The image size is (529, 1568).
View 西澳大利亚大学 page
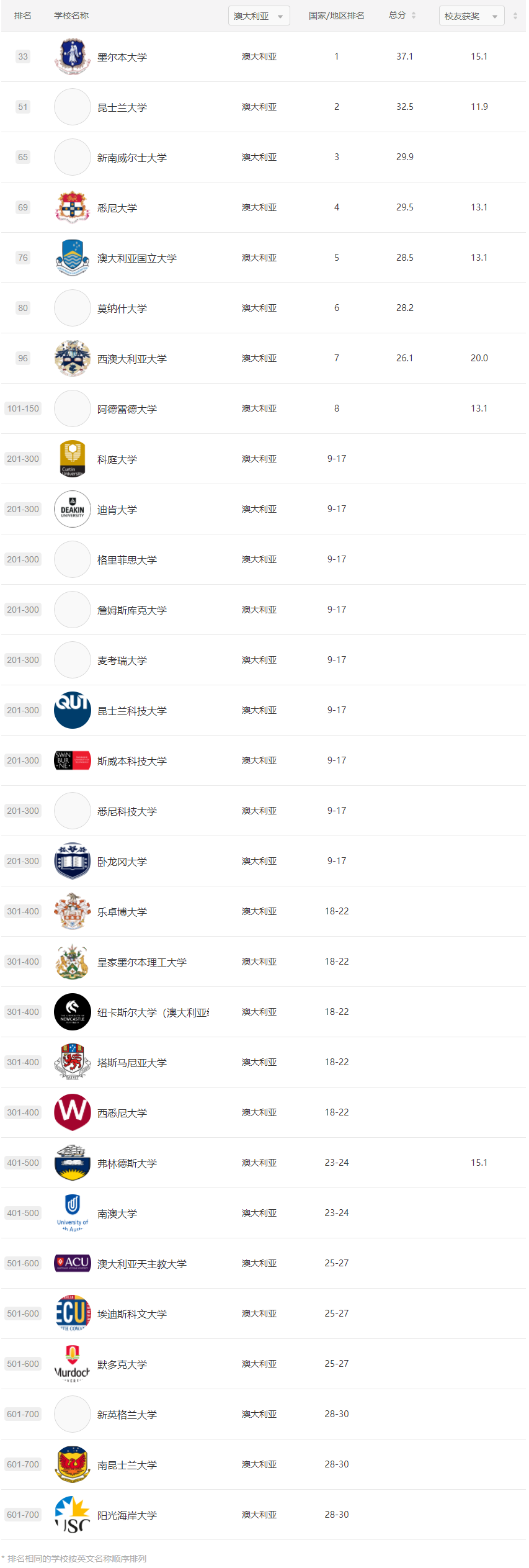pyautogui.click(x=132, y=359)
